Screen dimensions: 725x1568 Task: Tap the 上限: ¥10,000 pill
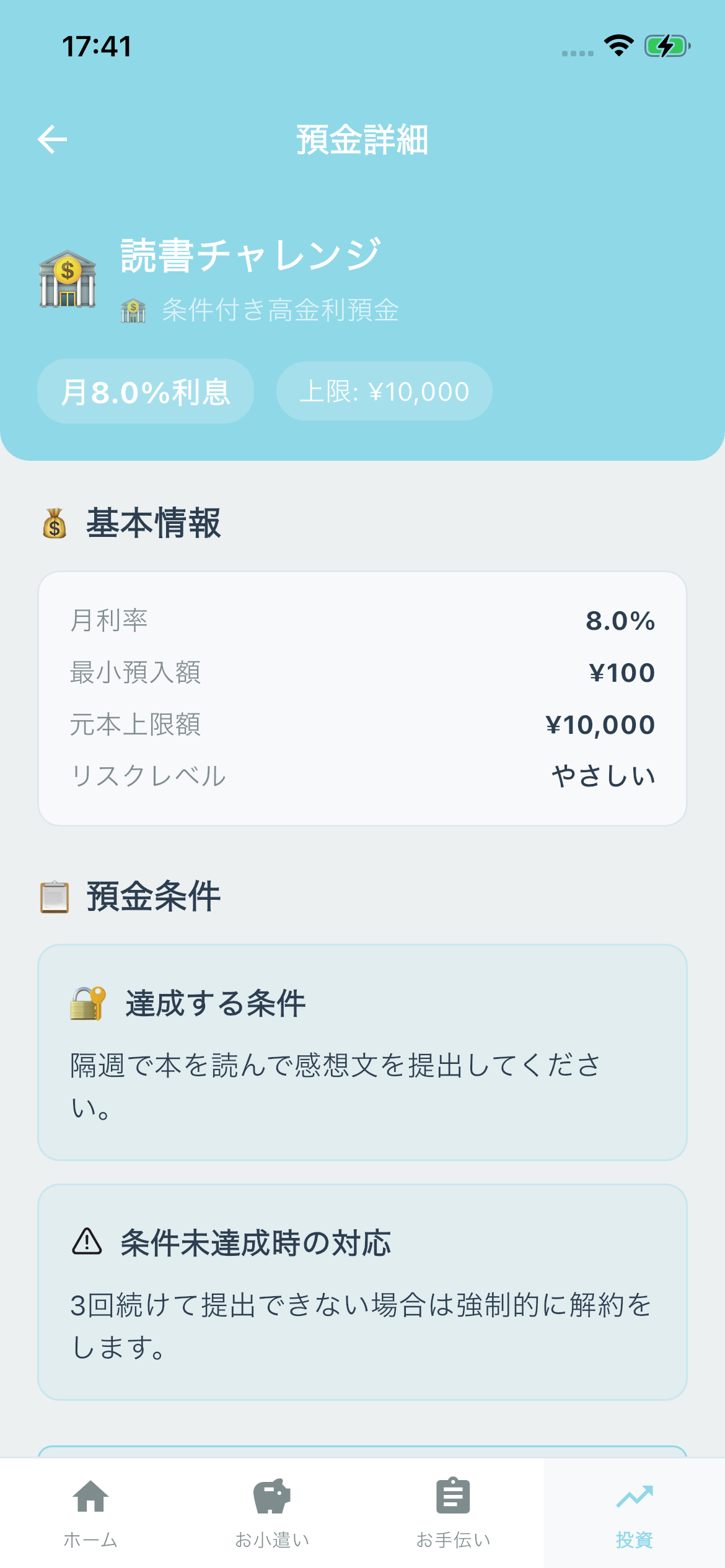point(382,390)
